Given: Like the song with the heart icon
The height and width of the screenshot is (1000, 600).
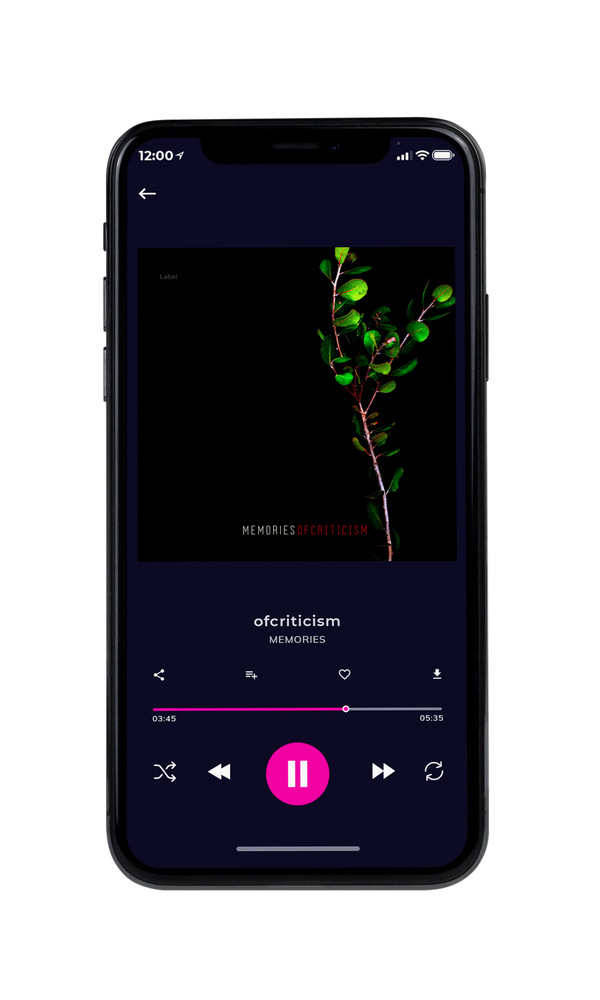Looking at the screenshot, I should point(344,674).
